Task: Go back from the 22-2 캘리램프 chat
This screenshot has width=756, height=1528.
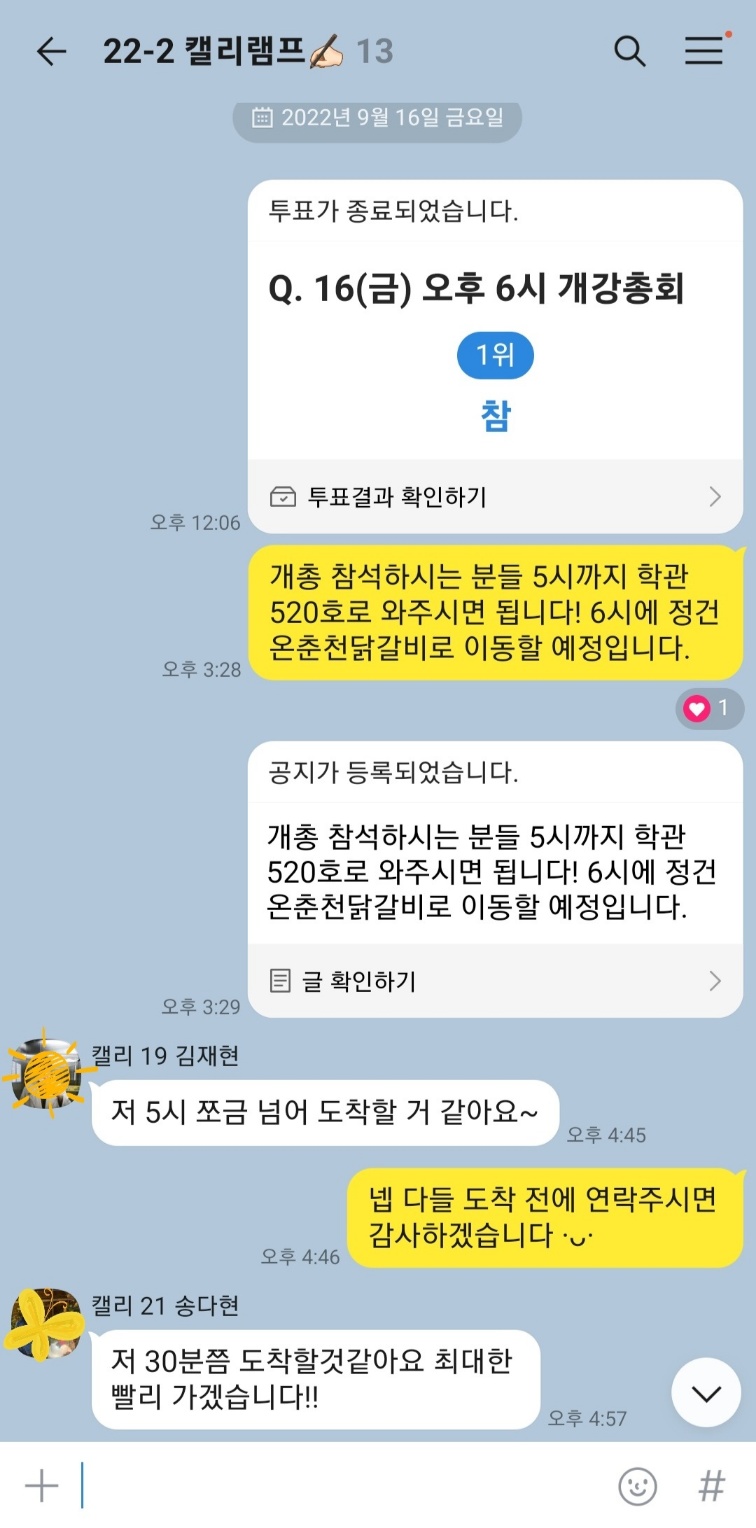Action: click(51, 52)
